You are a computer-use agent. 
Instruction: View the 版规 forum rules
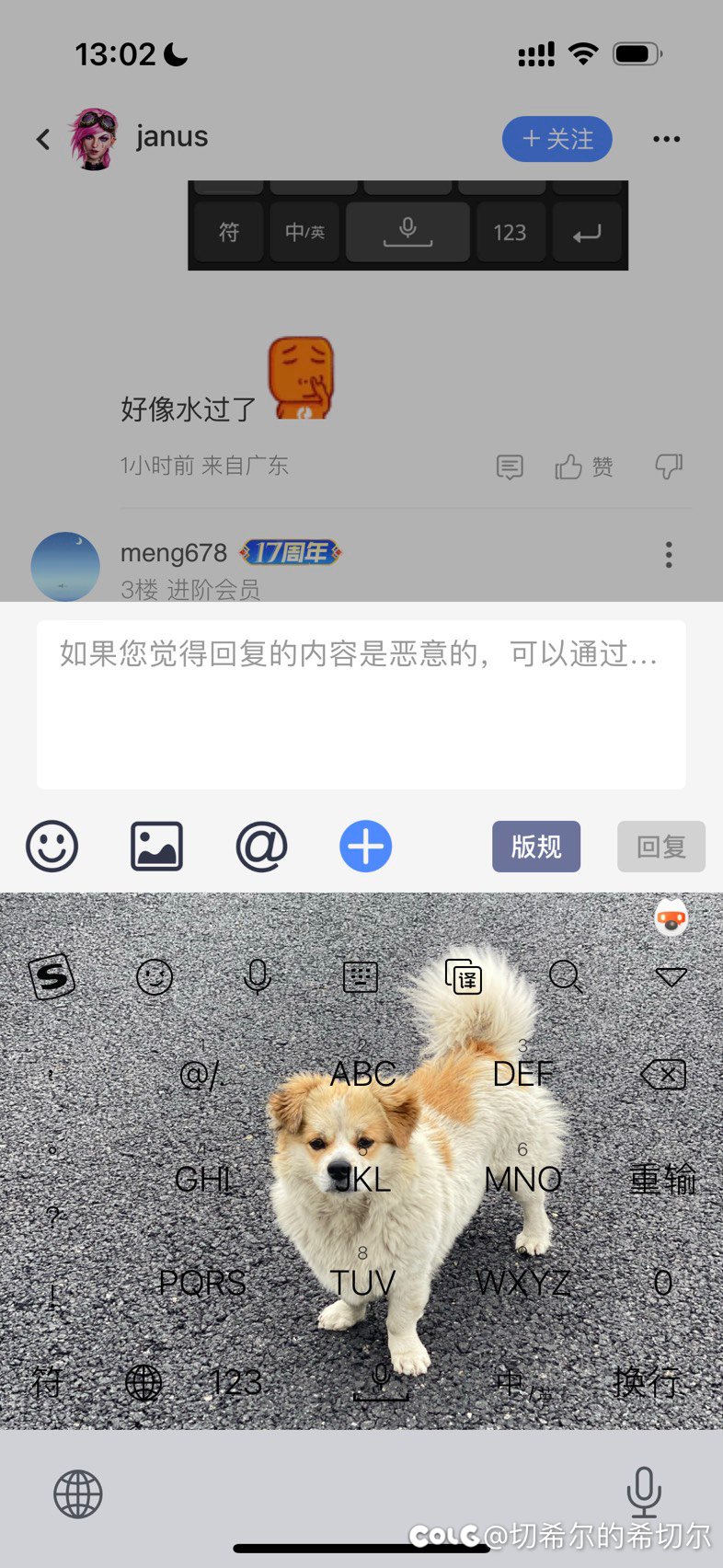535,847
